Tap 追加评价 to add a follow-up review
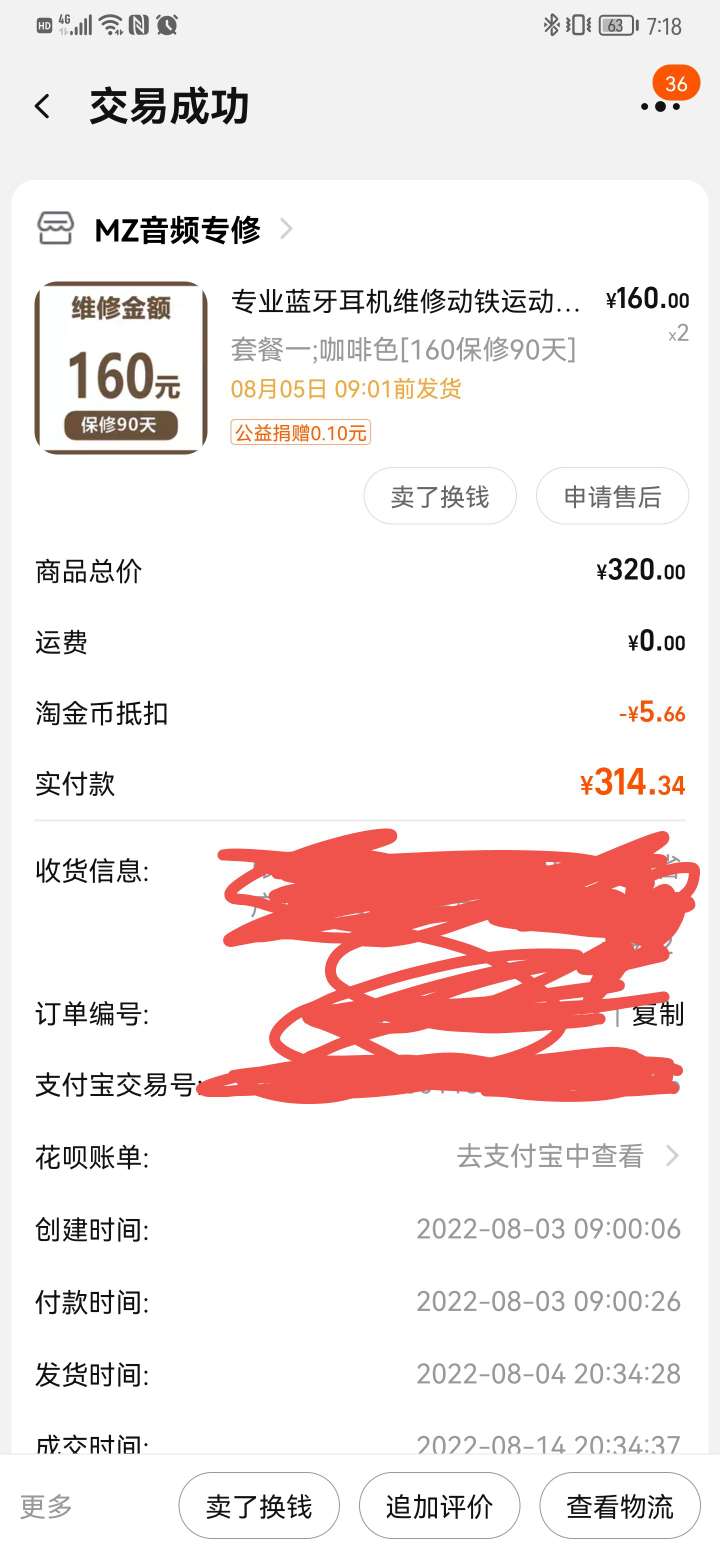Screen dimensions: 720x1560 pyautogui.click(x=440, y=1506)
